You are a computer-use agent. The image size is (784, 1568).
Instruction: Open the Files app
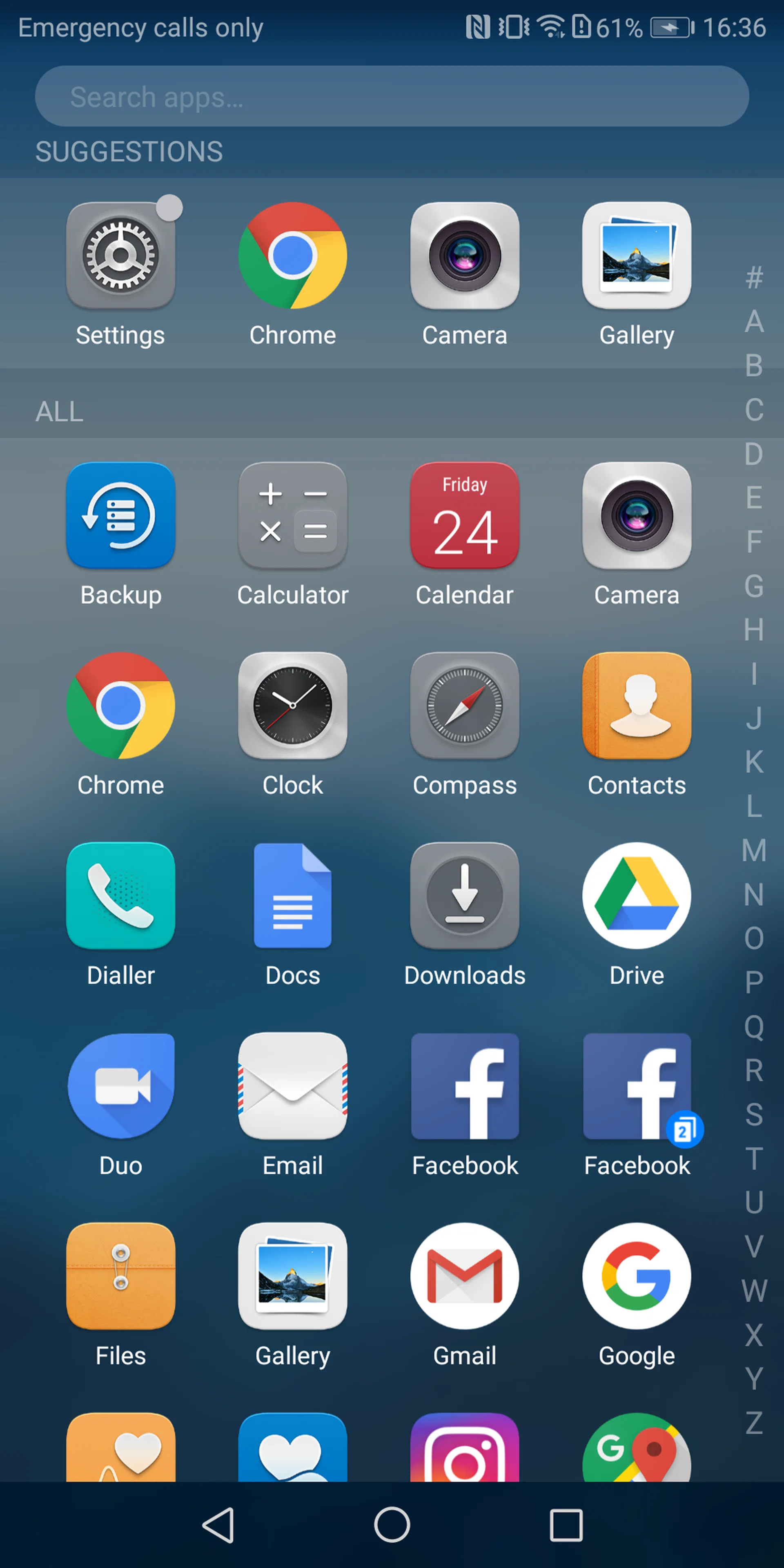point(120,1276)
